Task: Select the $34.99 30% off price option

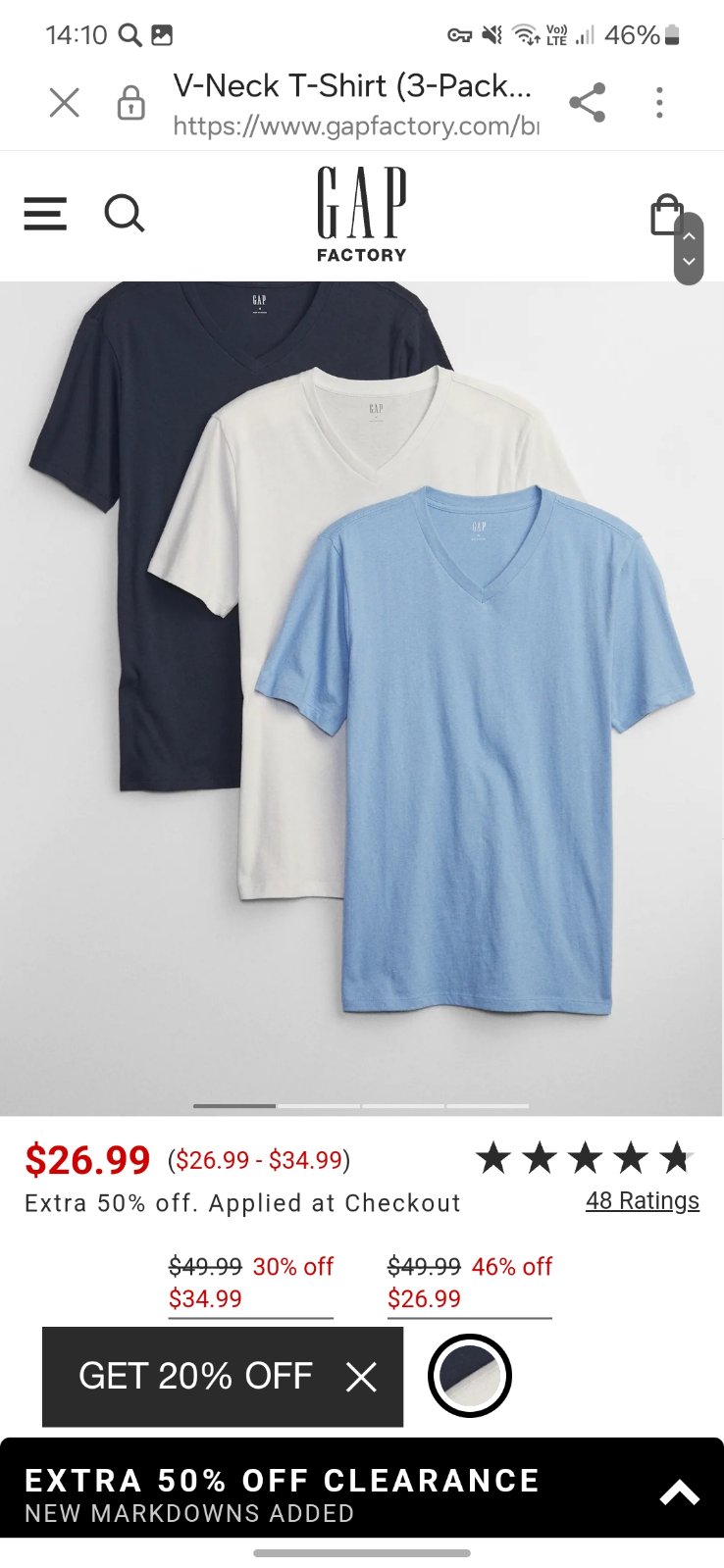Action: click(250, 1283)
